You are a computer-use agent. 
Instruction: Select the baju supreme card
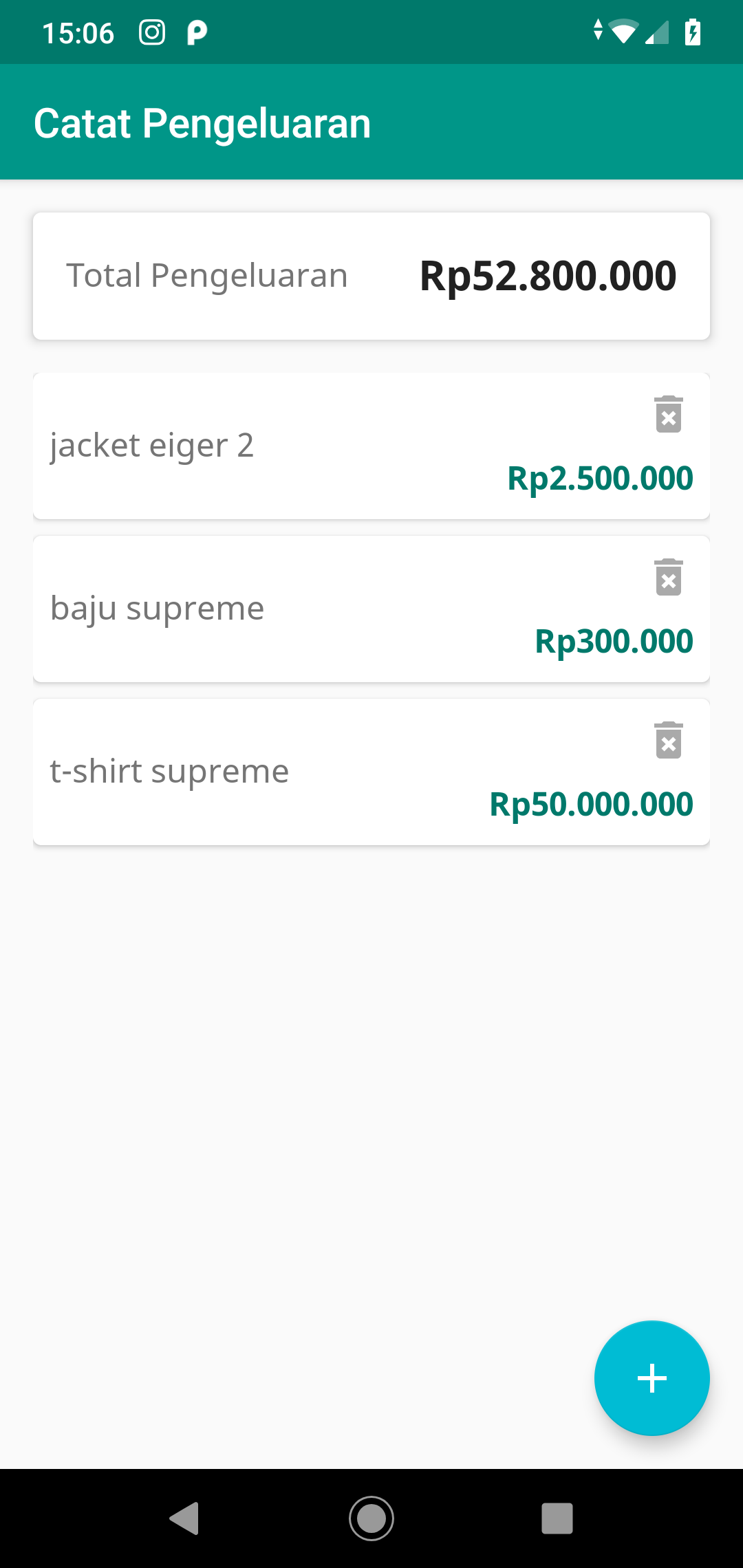tap(275, 609)
